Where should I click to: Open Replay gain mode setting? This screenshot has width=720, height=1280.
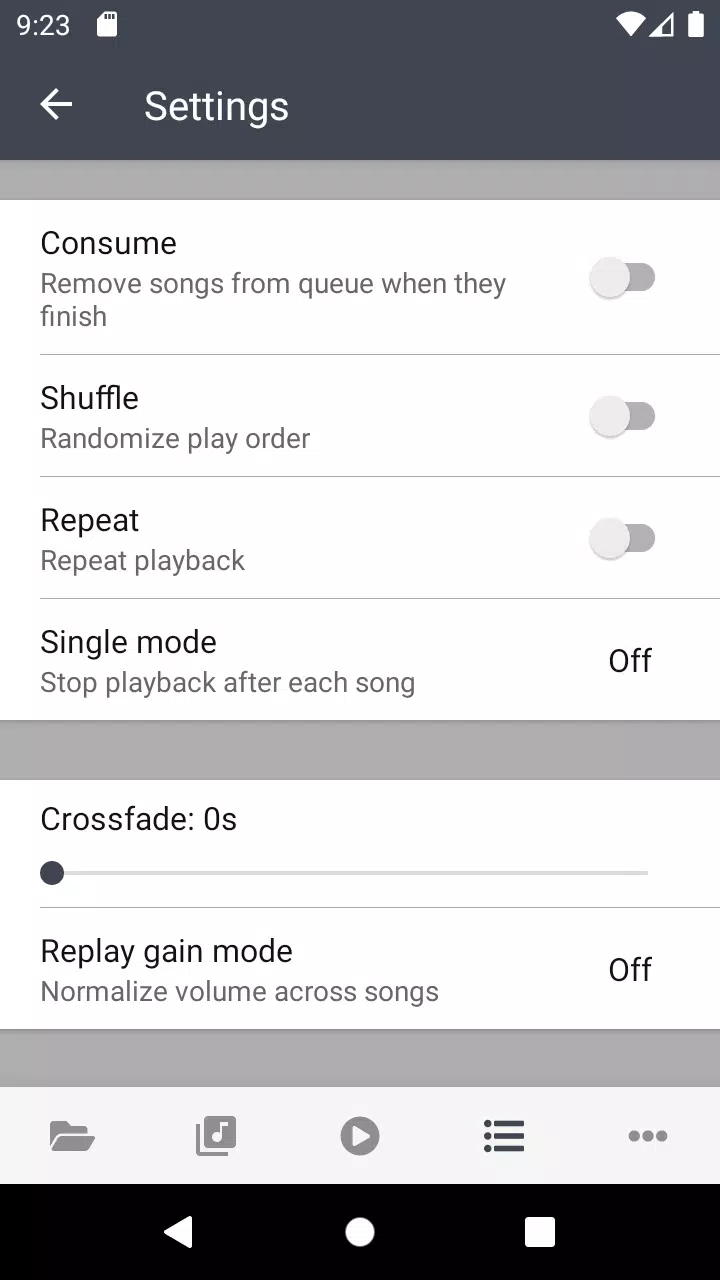[x=360, y=969]
